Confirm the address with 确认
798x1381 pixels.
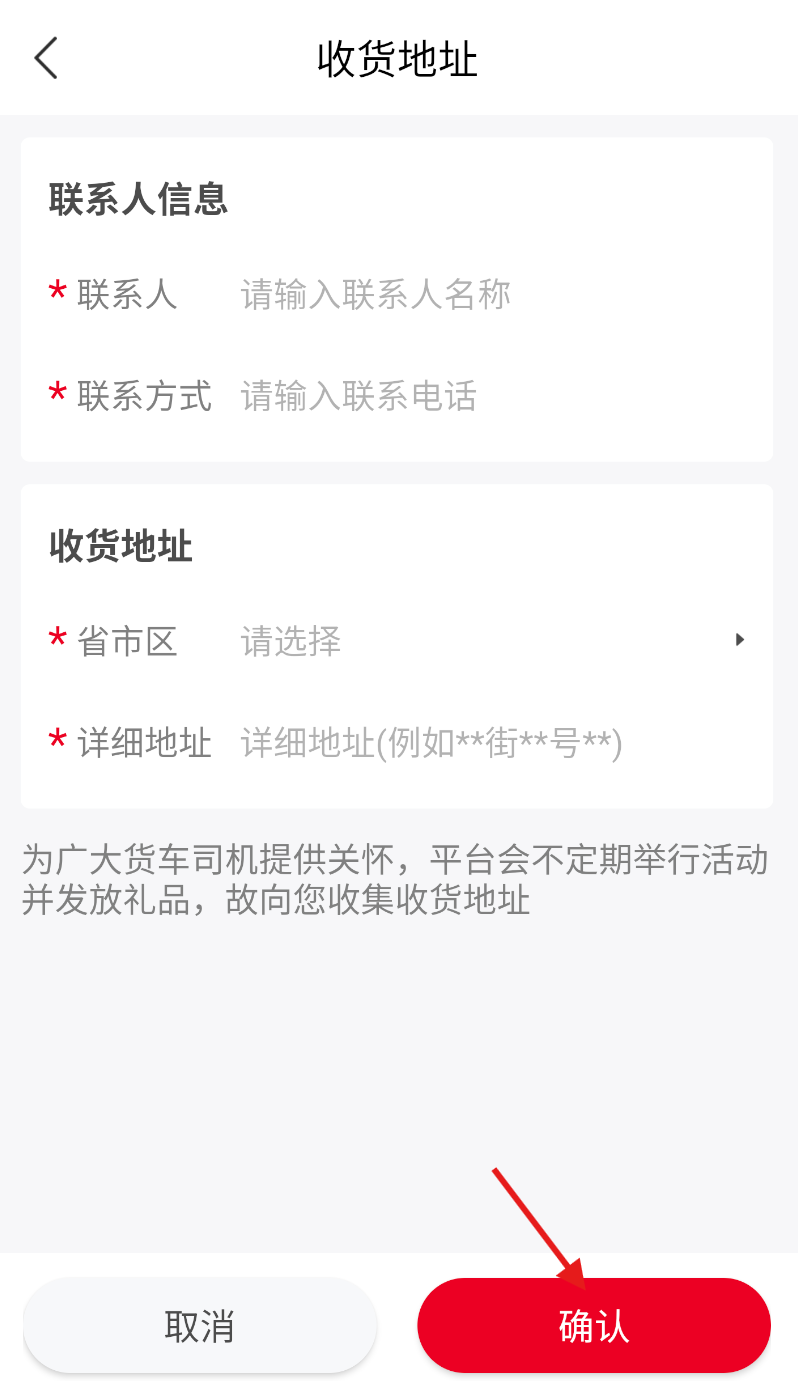[594, 1326]
